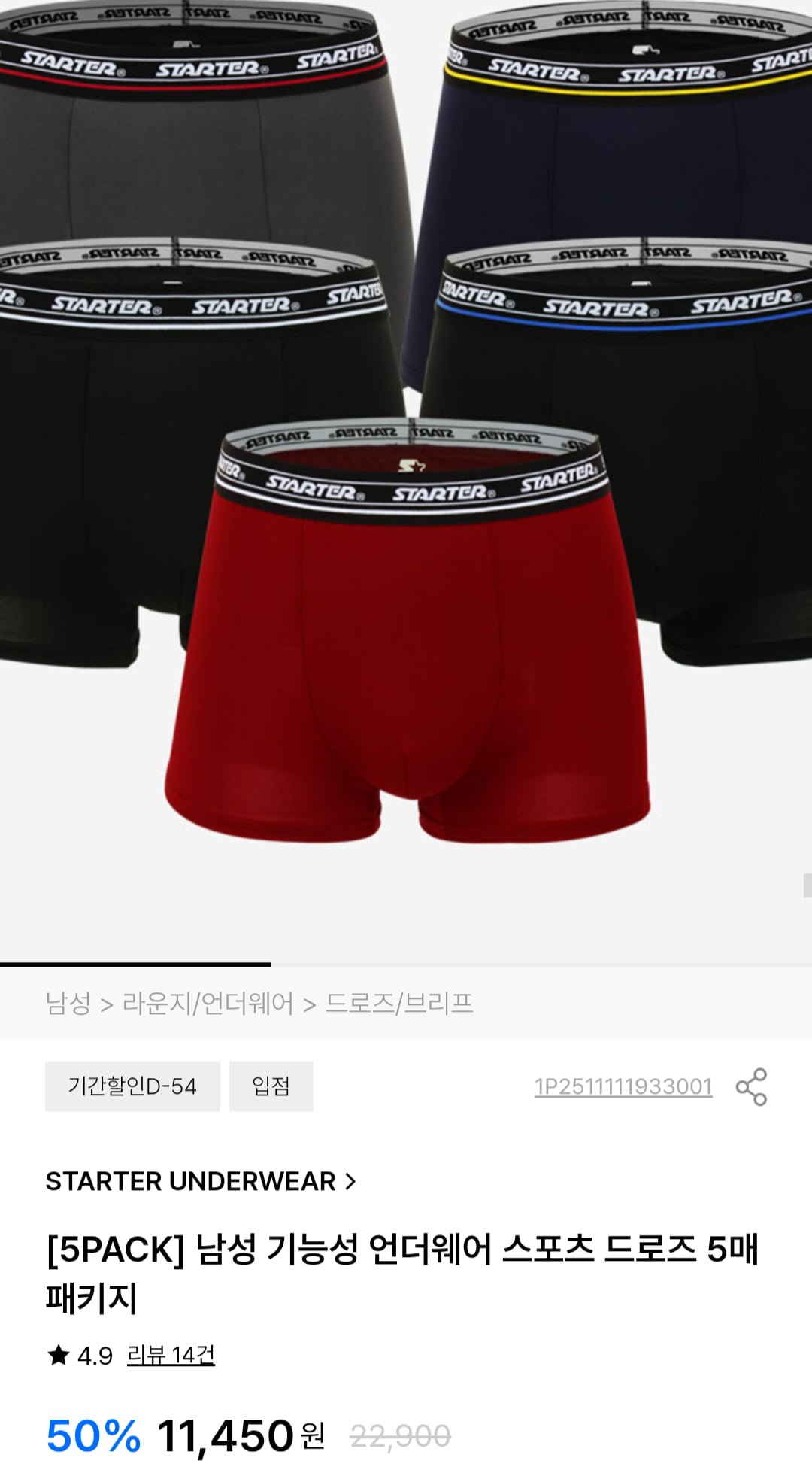
Task: Open 라운지/언더웨어 breadcrumb
Action: coord(208,1003)
